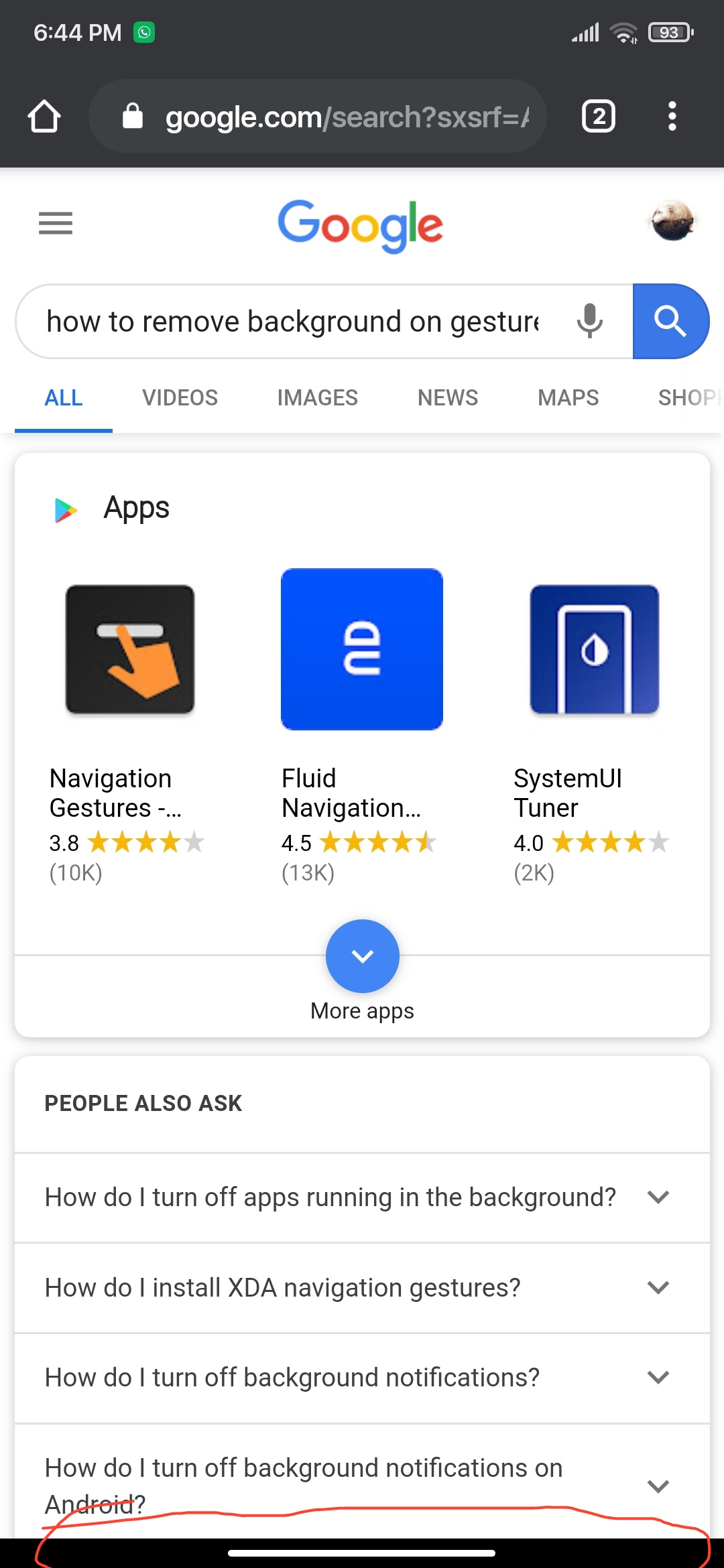The image size is (724, 1568).
Task: Expand 'How do I install XDA navigation gestures?'
Action: click(362, 1288)
